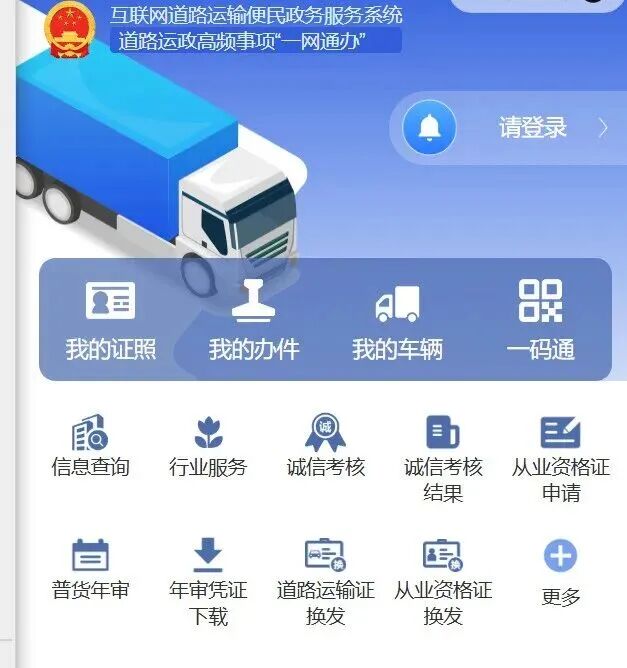Viewport: 627px width, 668px height.
Task: View 我的车辆
Action: point(397,319)
